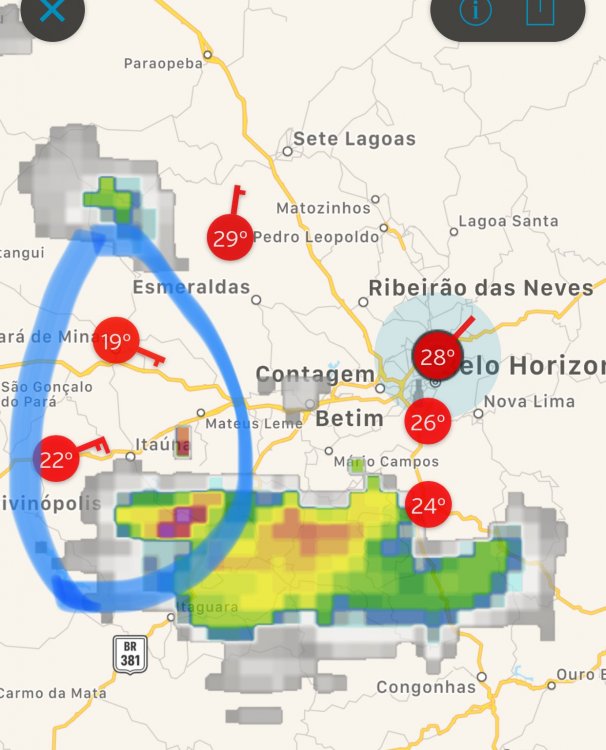Close the radar map view
606x750 pixels.
[x=52, y=12]
